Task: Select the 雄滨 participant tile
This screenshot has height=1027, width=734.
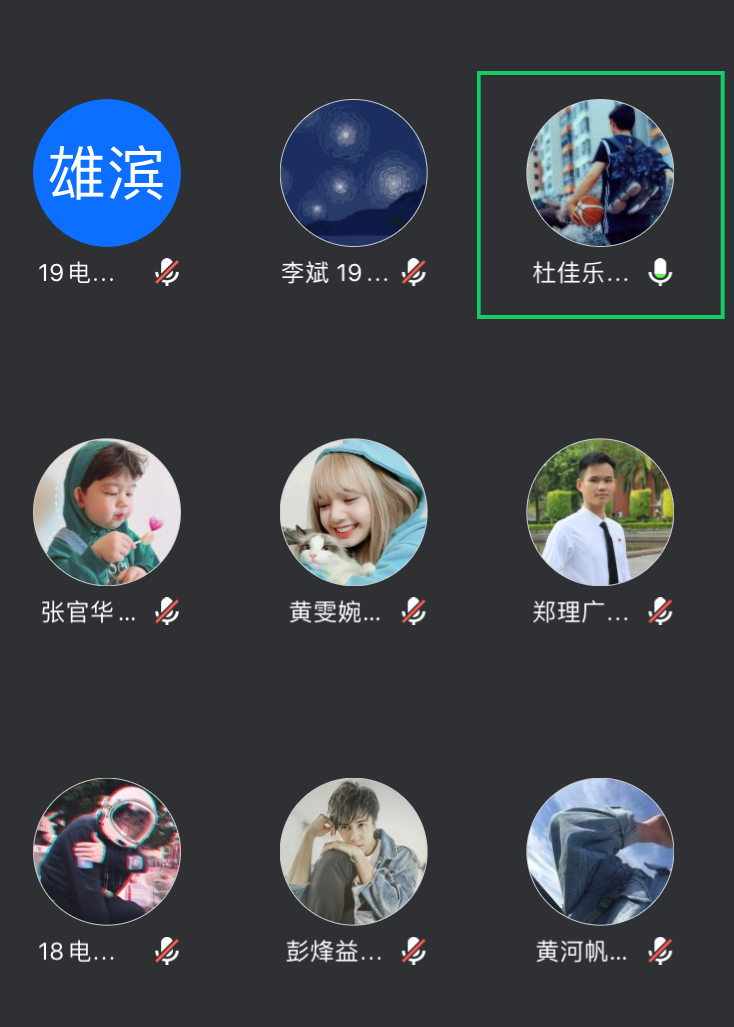Action: click(107, 173)
